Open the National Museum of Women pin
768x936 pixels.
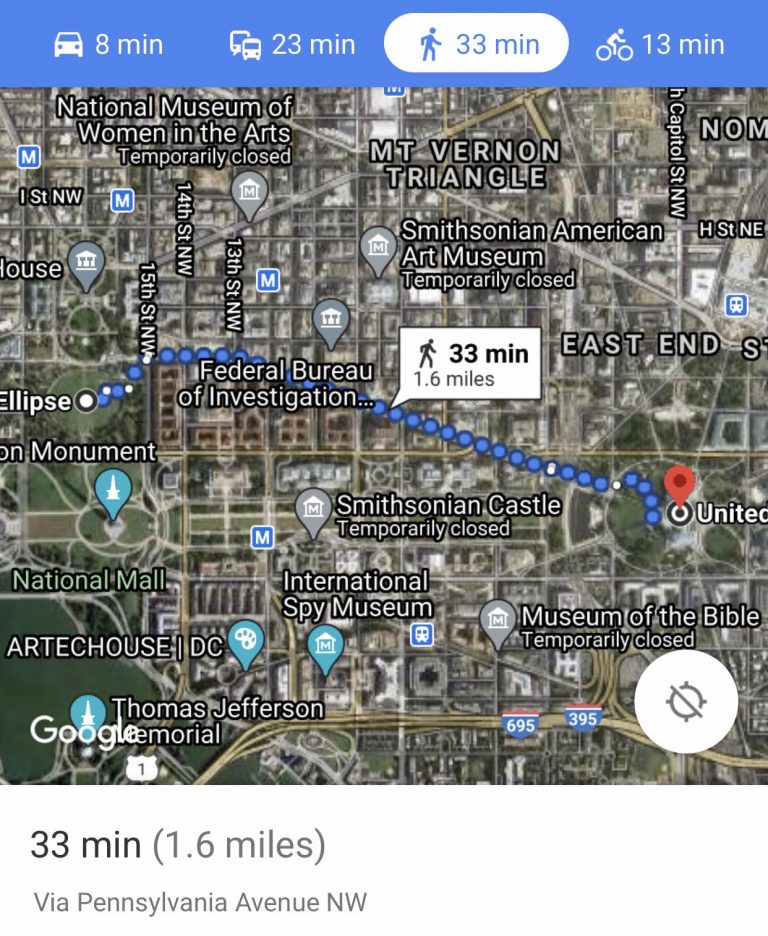(248, 190)
